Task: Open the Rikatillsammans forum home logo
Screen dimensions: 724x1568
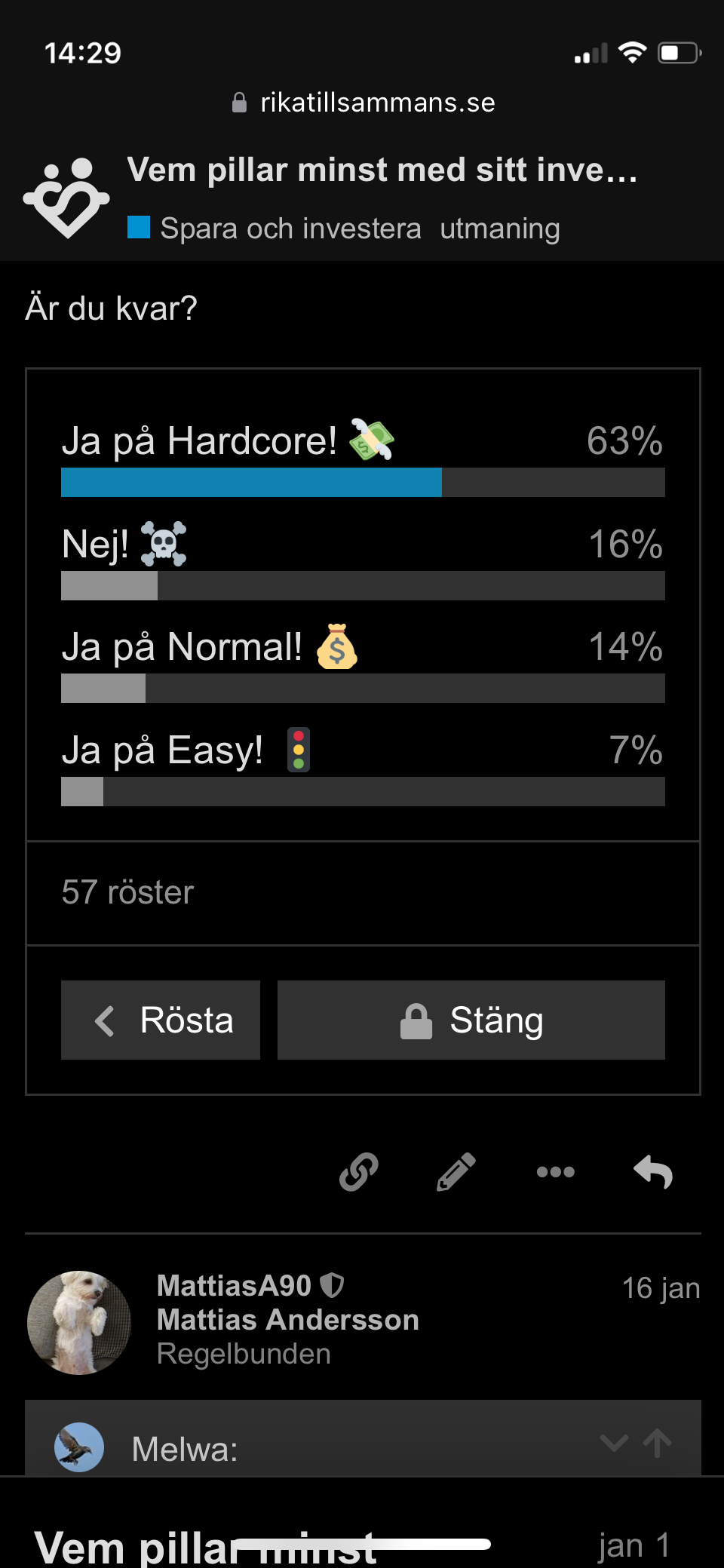Action: tap(66, 198)
